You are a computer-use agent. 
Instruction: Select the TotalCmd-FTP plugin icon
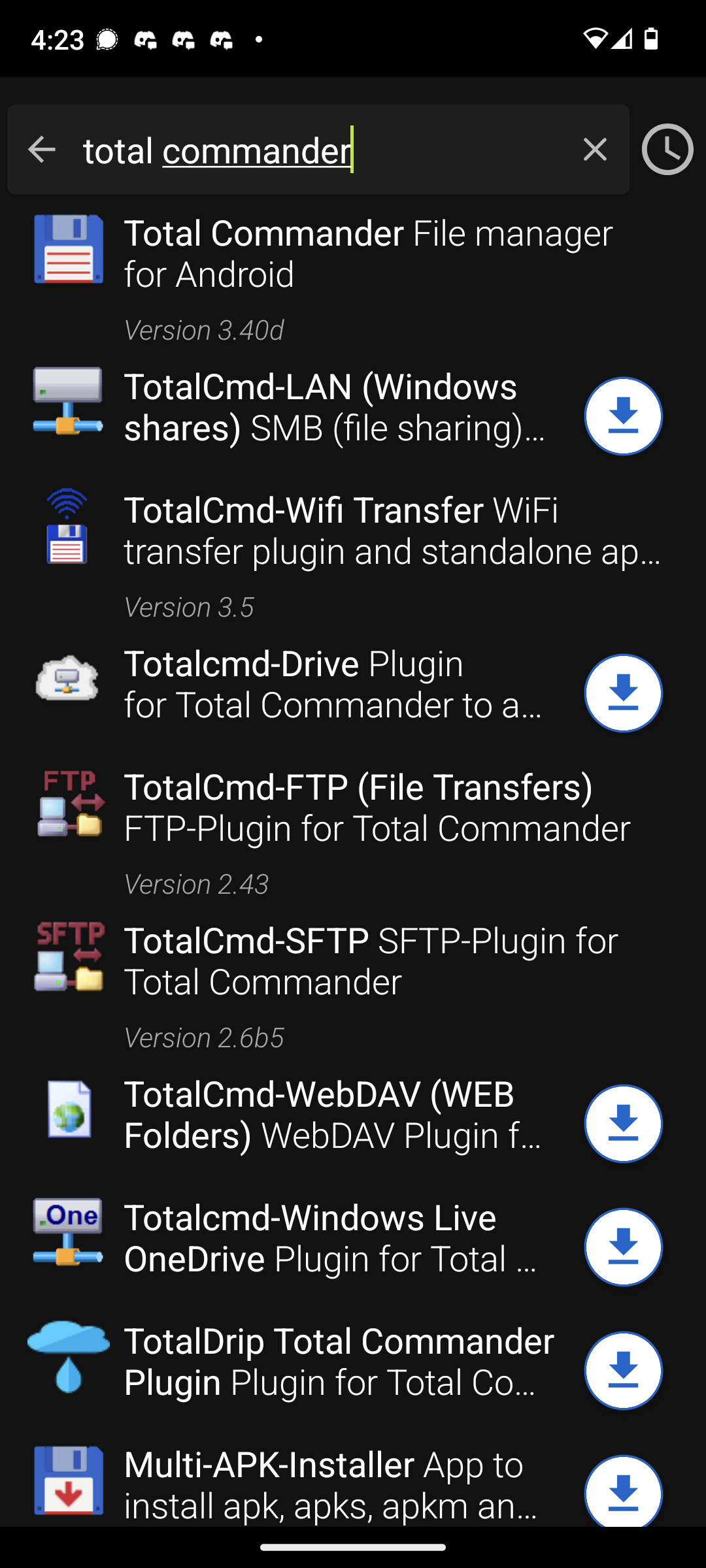(67, 806)
